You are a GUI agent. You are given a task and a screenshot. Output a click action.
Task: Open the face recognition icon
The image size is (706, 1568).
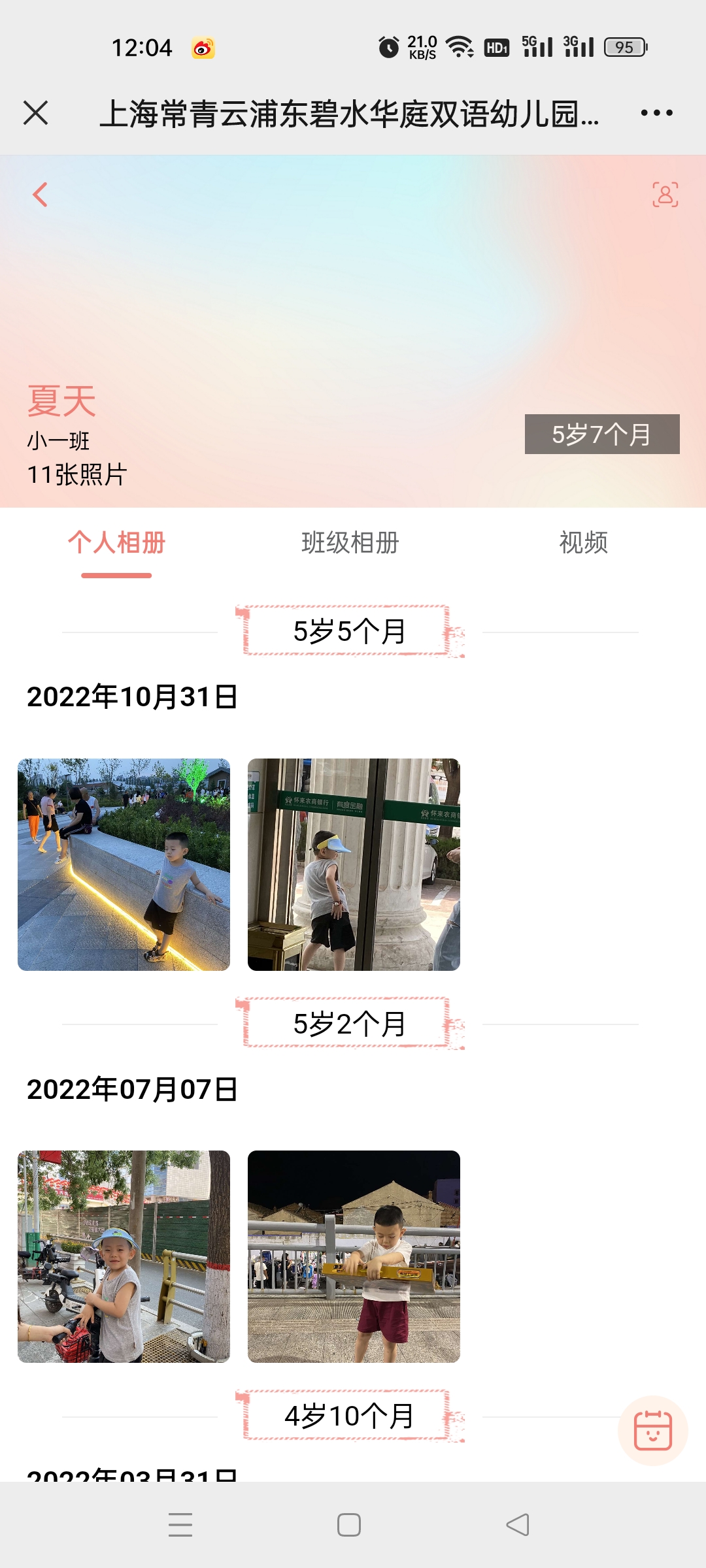[x=665, y=195]
